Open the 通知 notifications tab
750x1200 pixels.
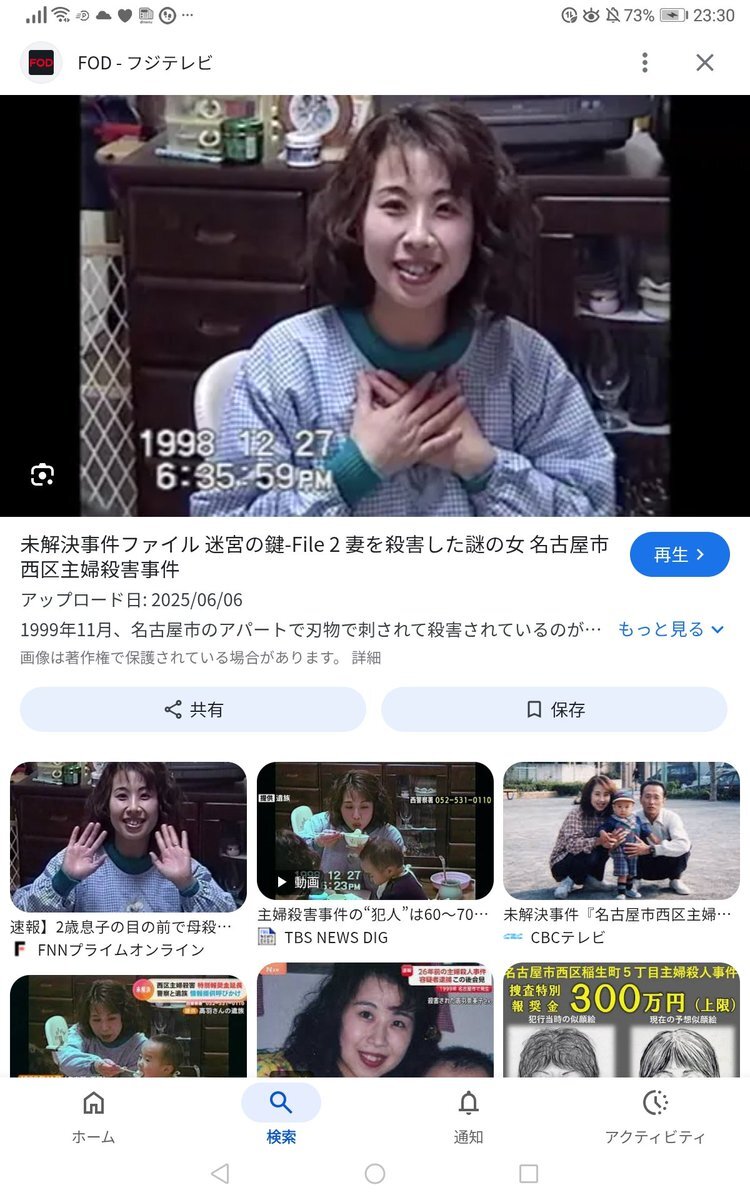point(468,1115)
